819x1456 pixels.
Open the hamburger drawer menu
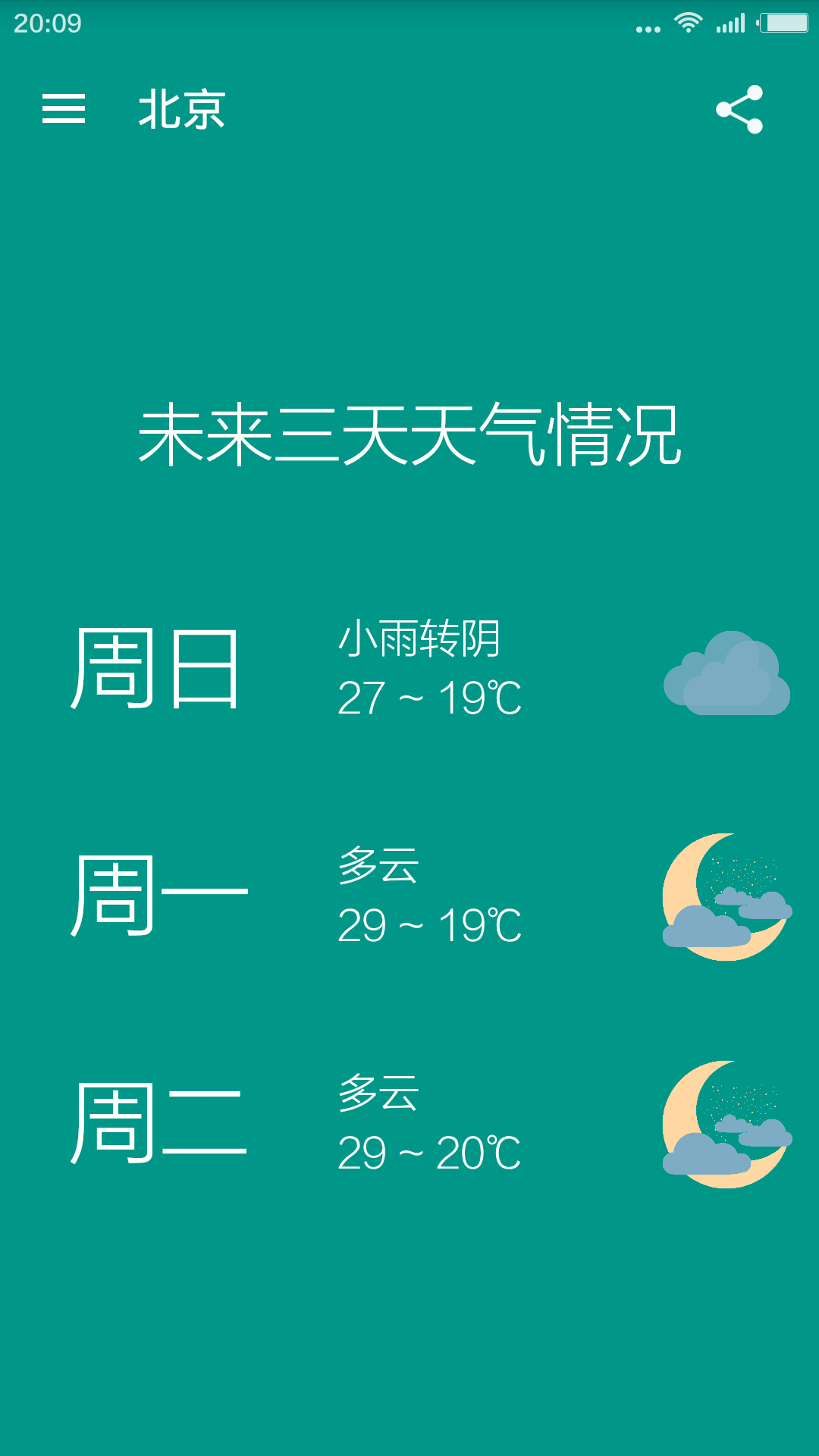(64, 109)
